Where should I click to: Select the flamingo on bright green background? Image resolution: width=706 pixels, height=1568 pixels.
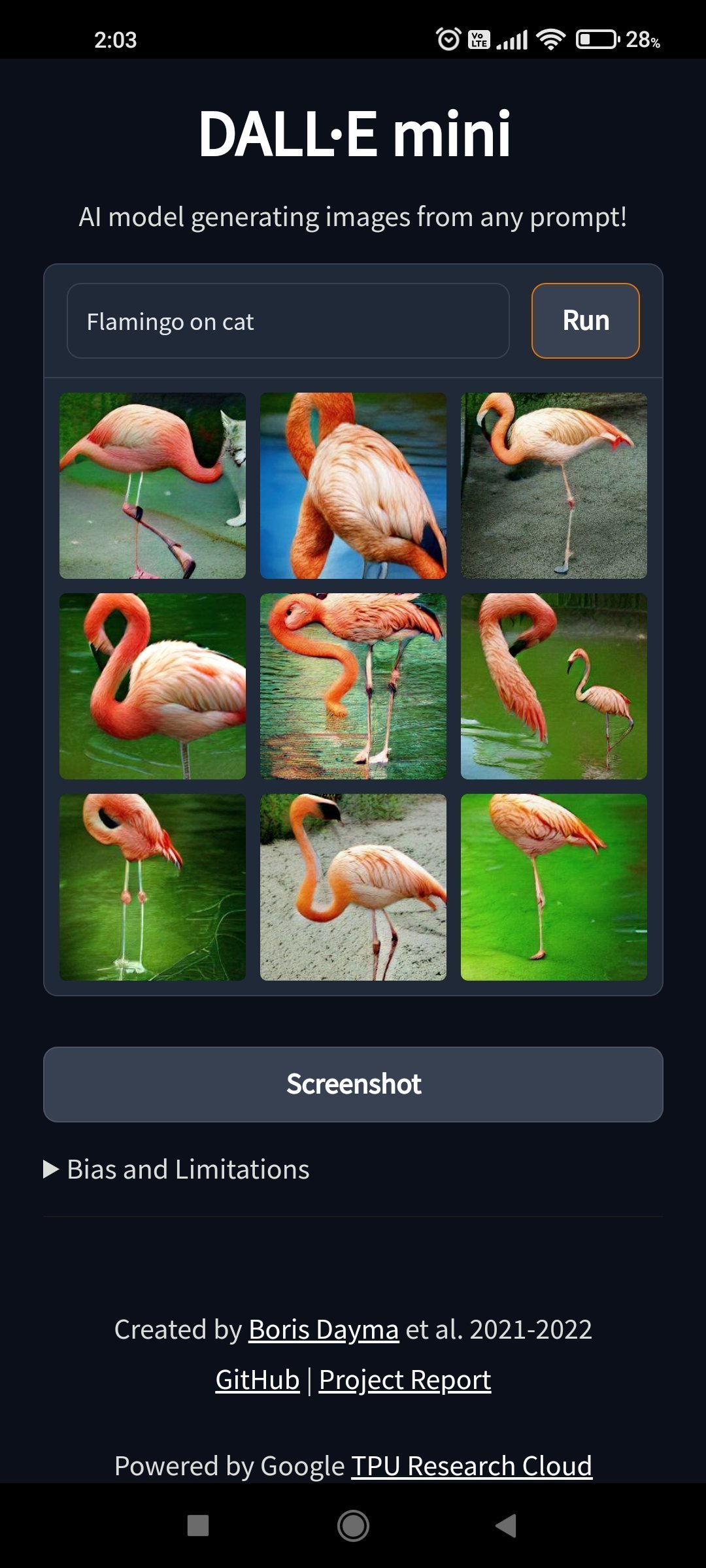click(554, 887)
